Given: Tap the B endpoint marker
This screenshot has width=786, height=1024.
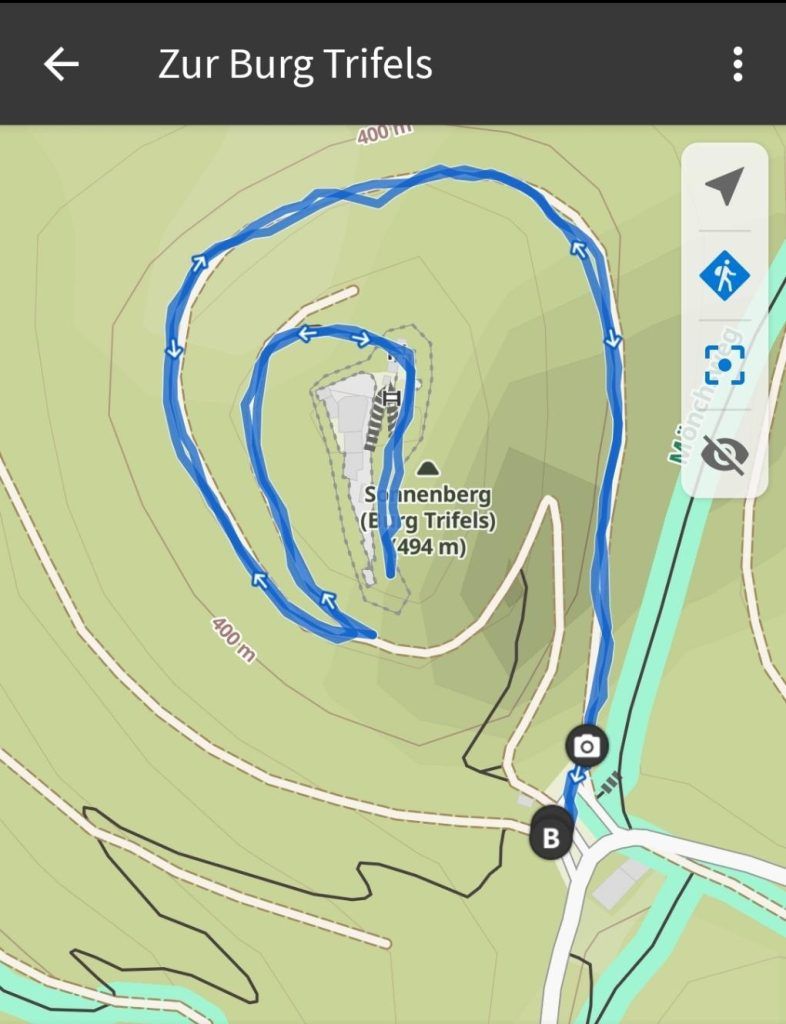Looking at the screenshot, I should coord(551,838).
